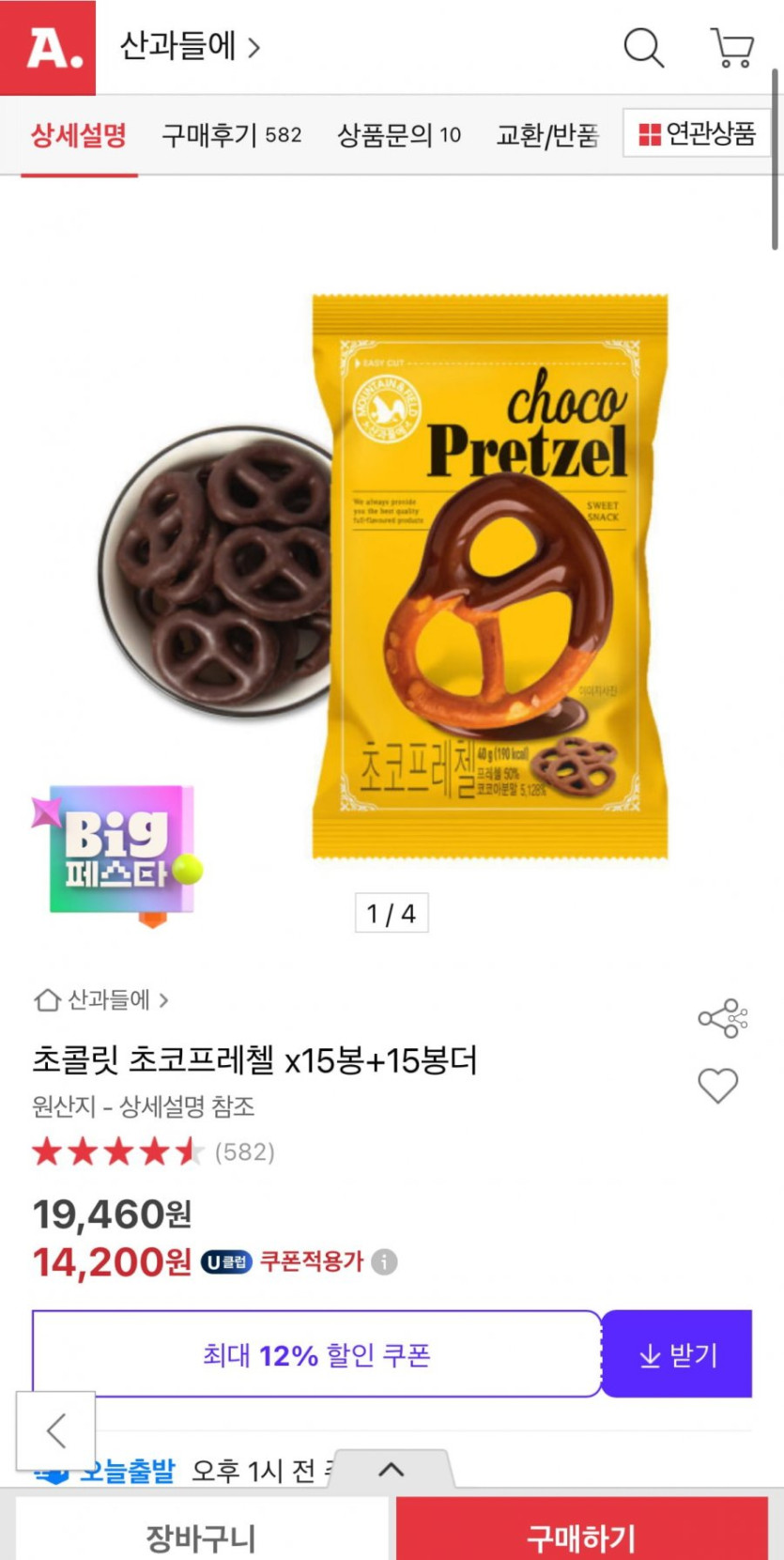Share this product
Image resolution: width=784 pixels, height=1560 pixels.
(x=722, y=1019)
